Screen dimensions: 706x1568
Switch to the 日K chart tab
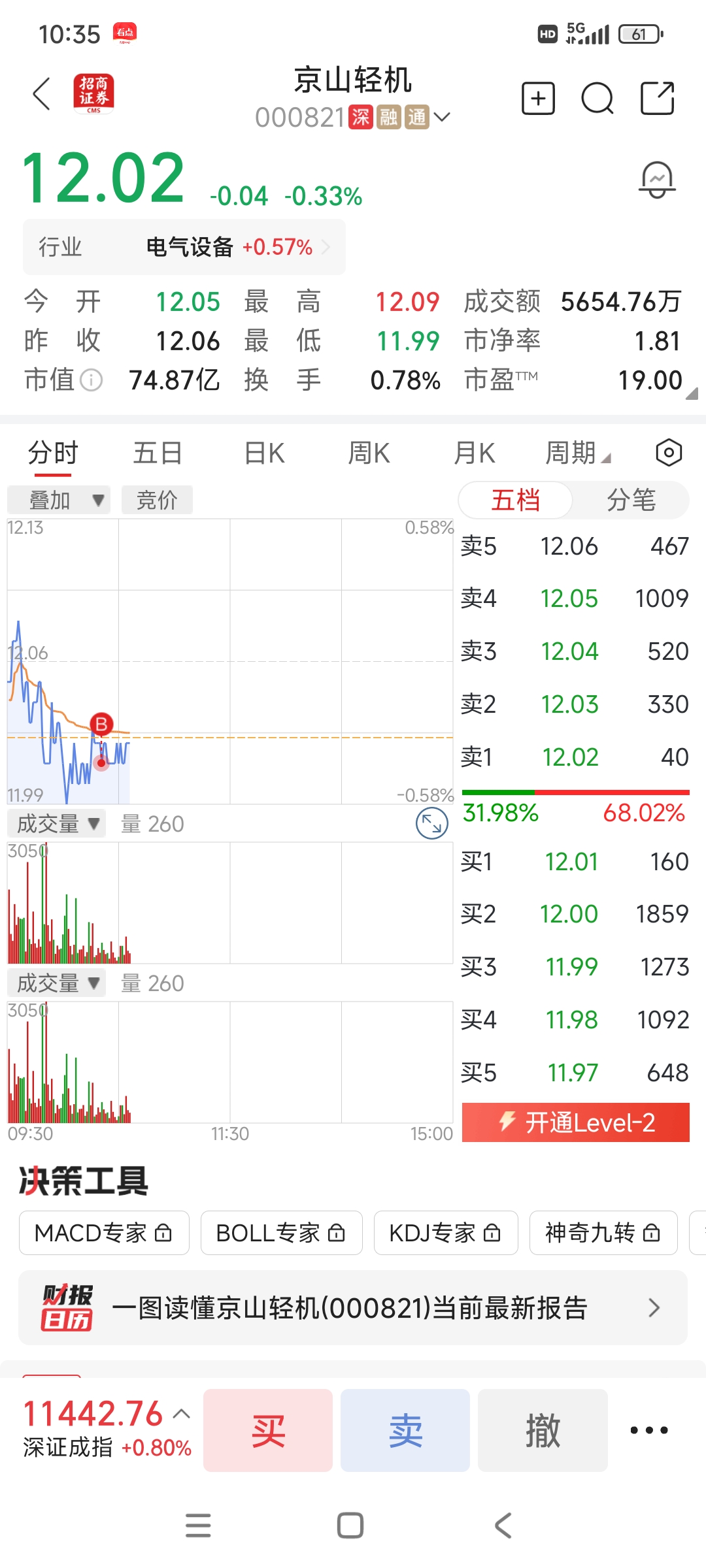tap(264, 453)
